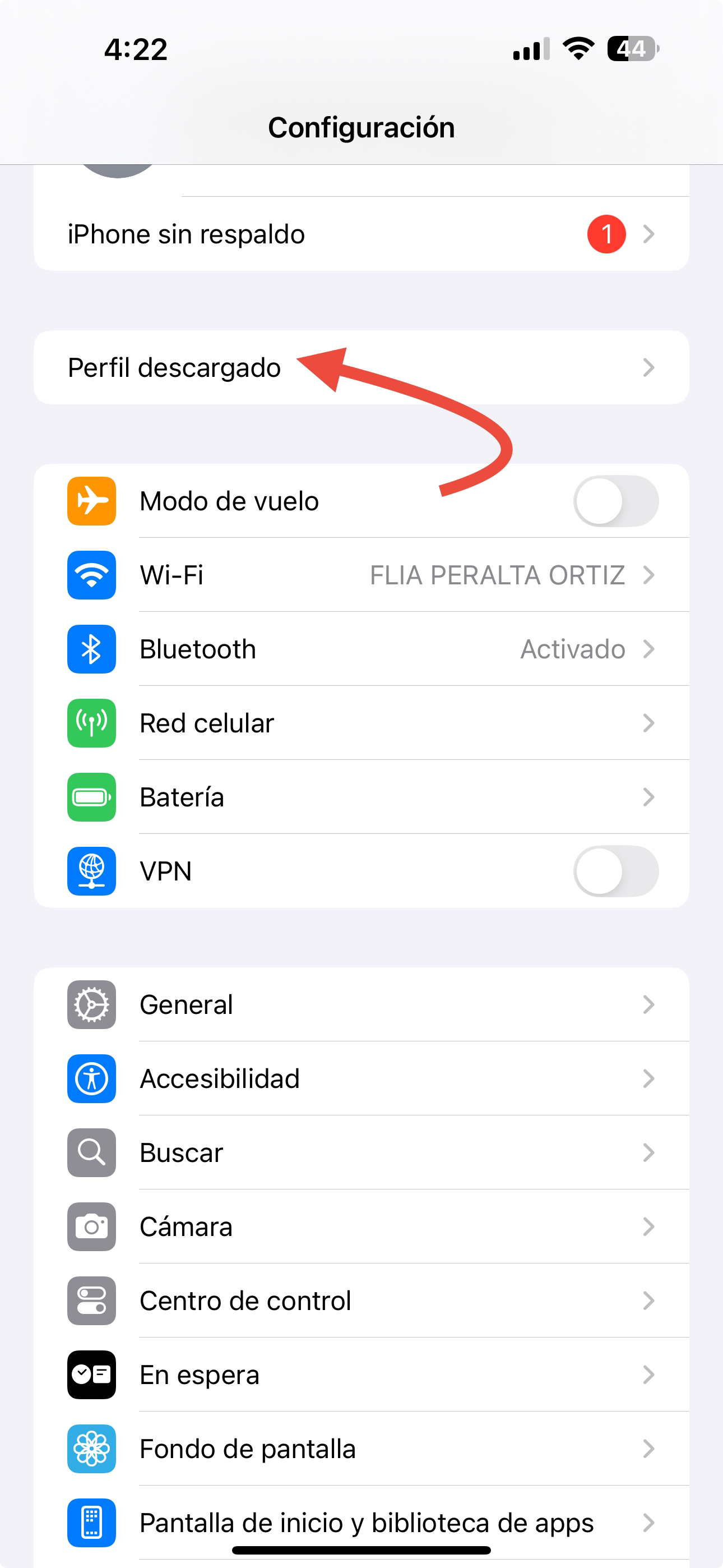The image size is (723, 1568).
Task: Open Batería settings
Action: [360, 797]
